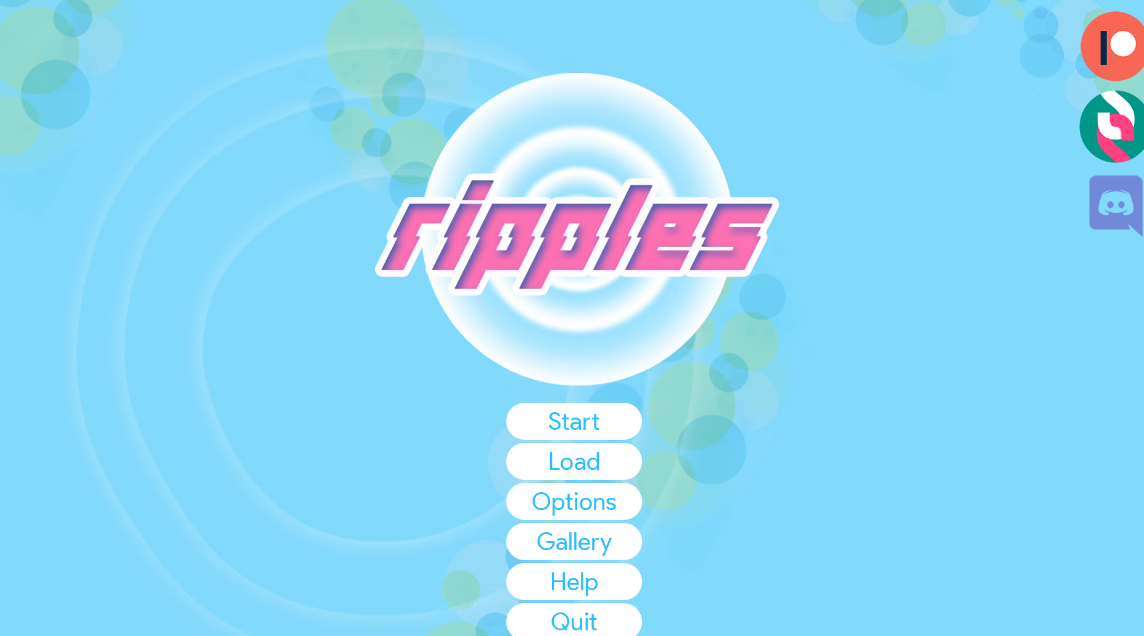
Task: Open the green and pink circular icon
Action: (1114, 127)
